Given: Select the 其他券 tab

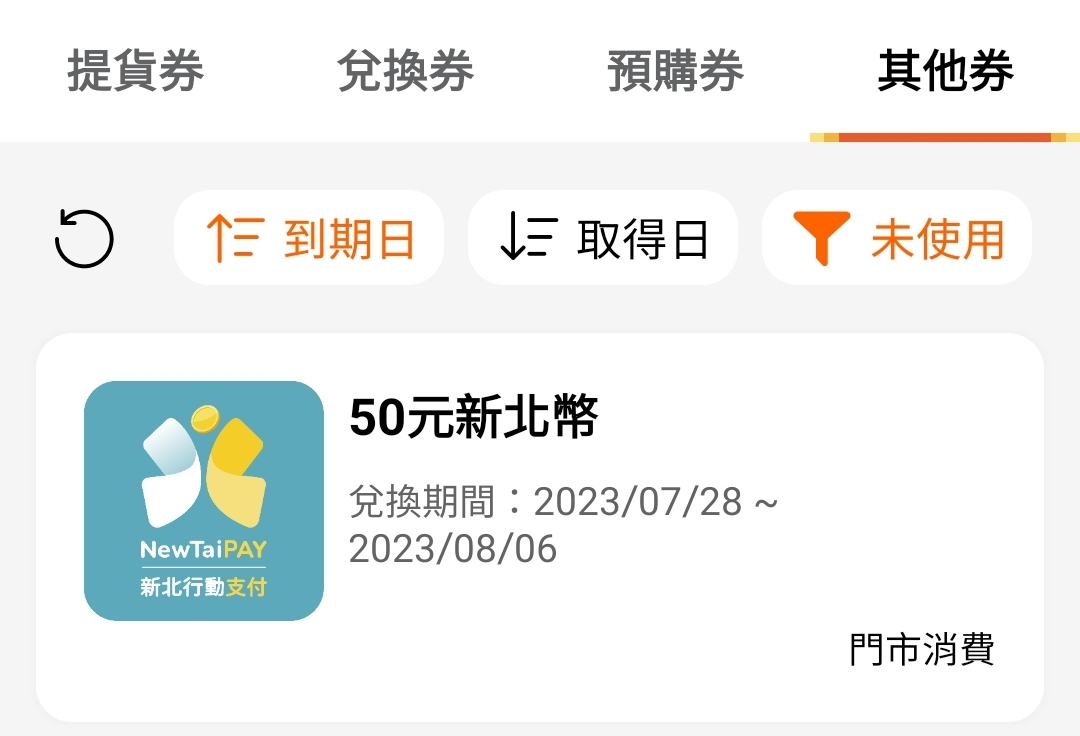Looking at the screenshot, I should (x=945, y=72).
